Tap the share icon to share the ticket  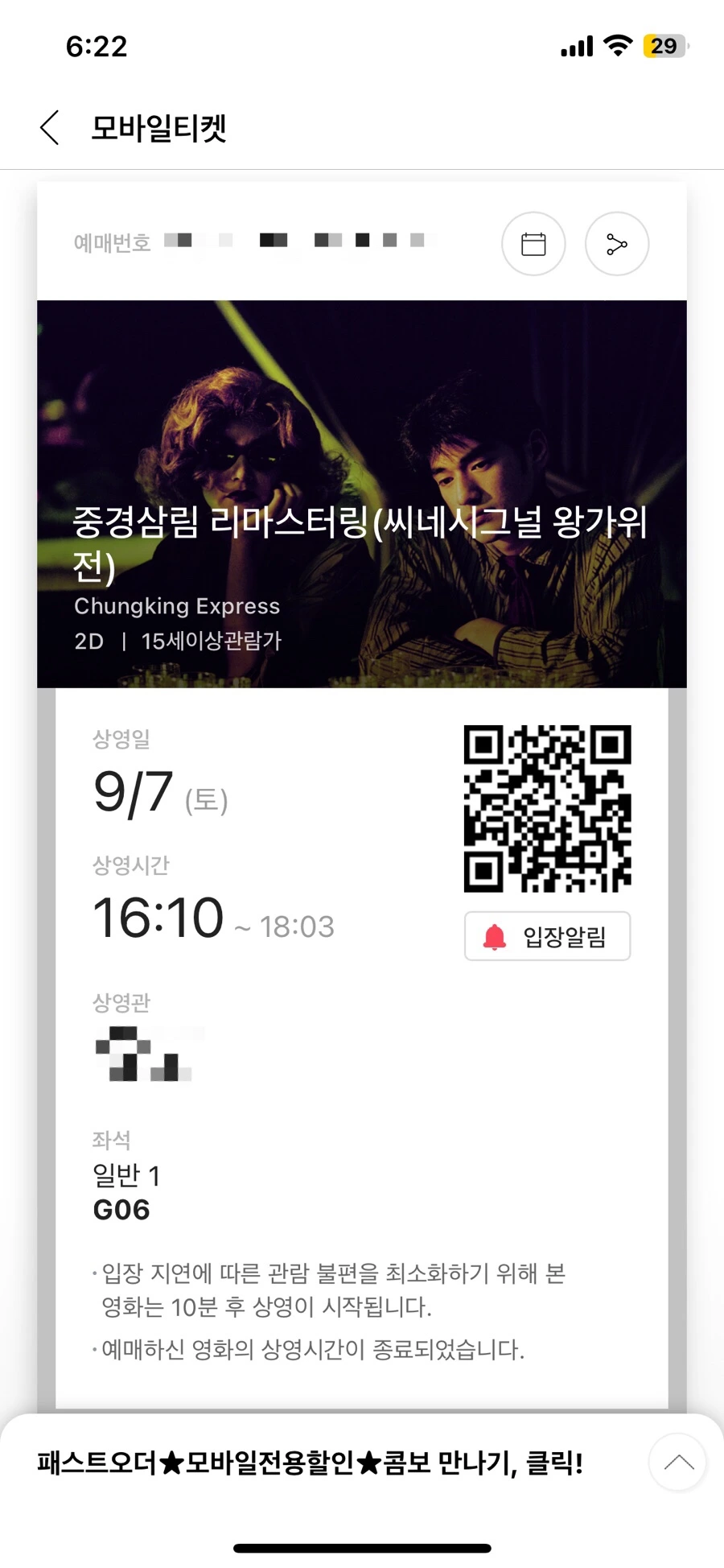[616, 244]
